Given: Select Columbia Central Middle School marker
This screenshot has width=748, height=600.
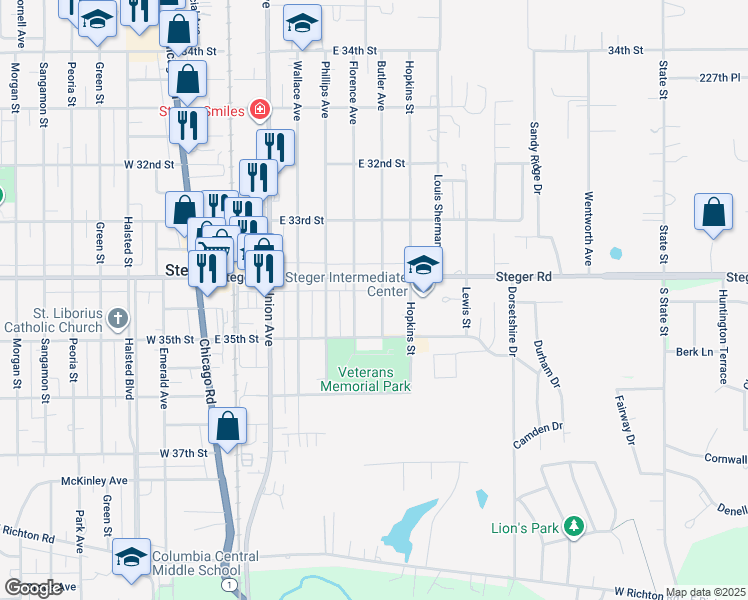Looking at the screenshot, I should tap(131, 557).
